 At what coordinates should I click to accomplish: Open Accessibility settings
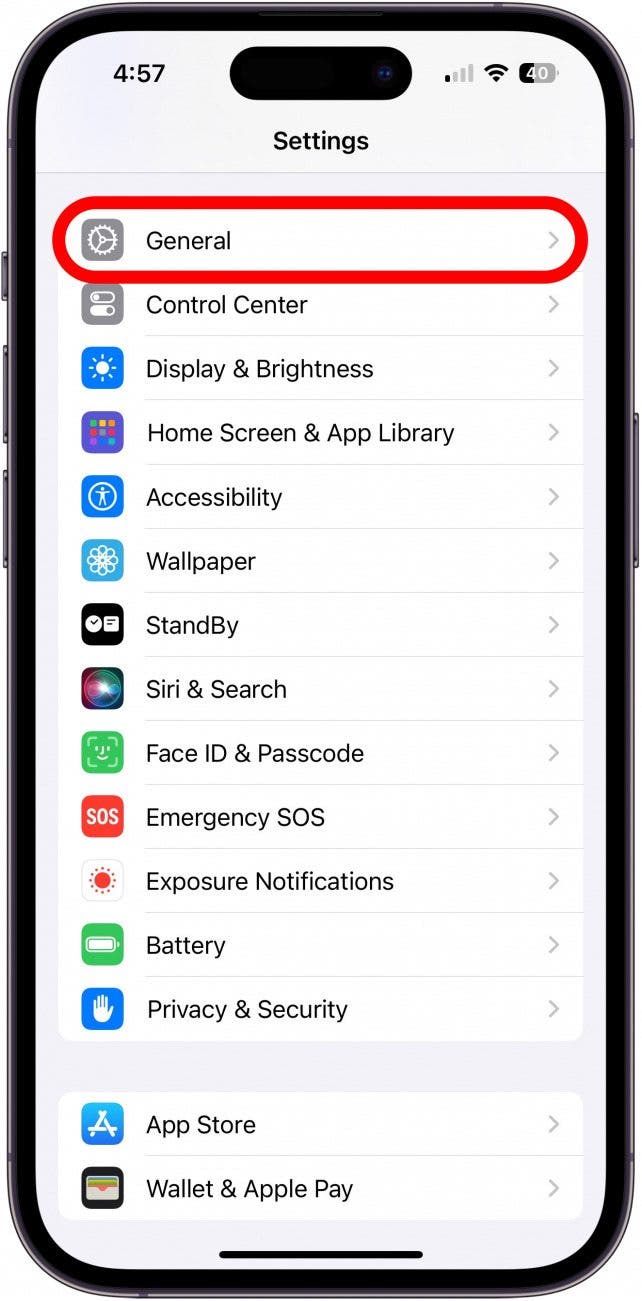tap(320, 497)
